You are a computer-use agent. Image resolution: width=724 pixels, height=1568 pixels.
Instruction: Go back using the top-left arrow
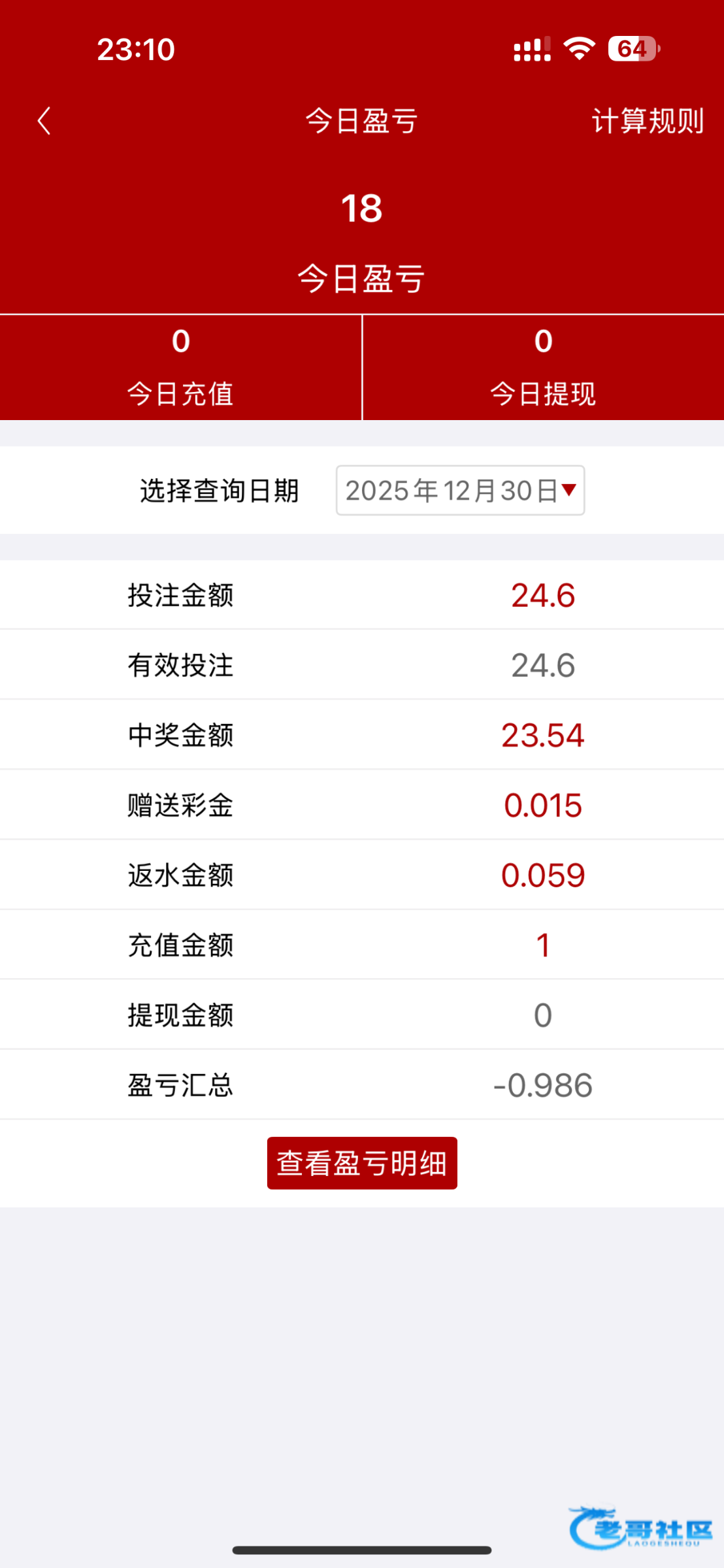point(44,121)
